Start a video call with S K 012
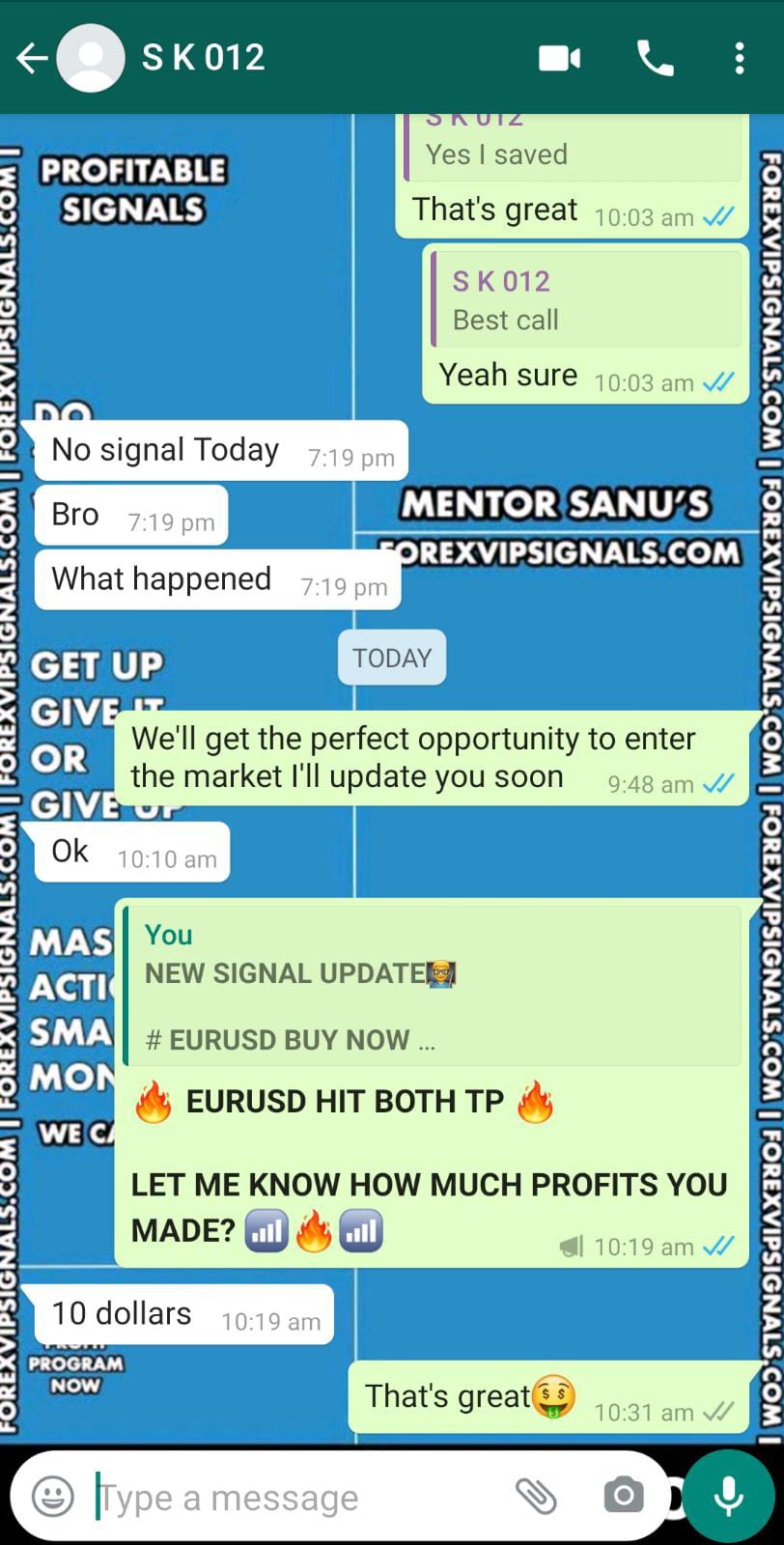 click(559, 59)
